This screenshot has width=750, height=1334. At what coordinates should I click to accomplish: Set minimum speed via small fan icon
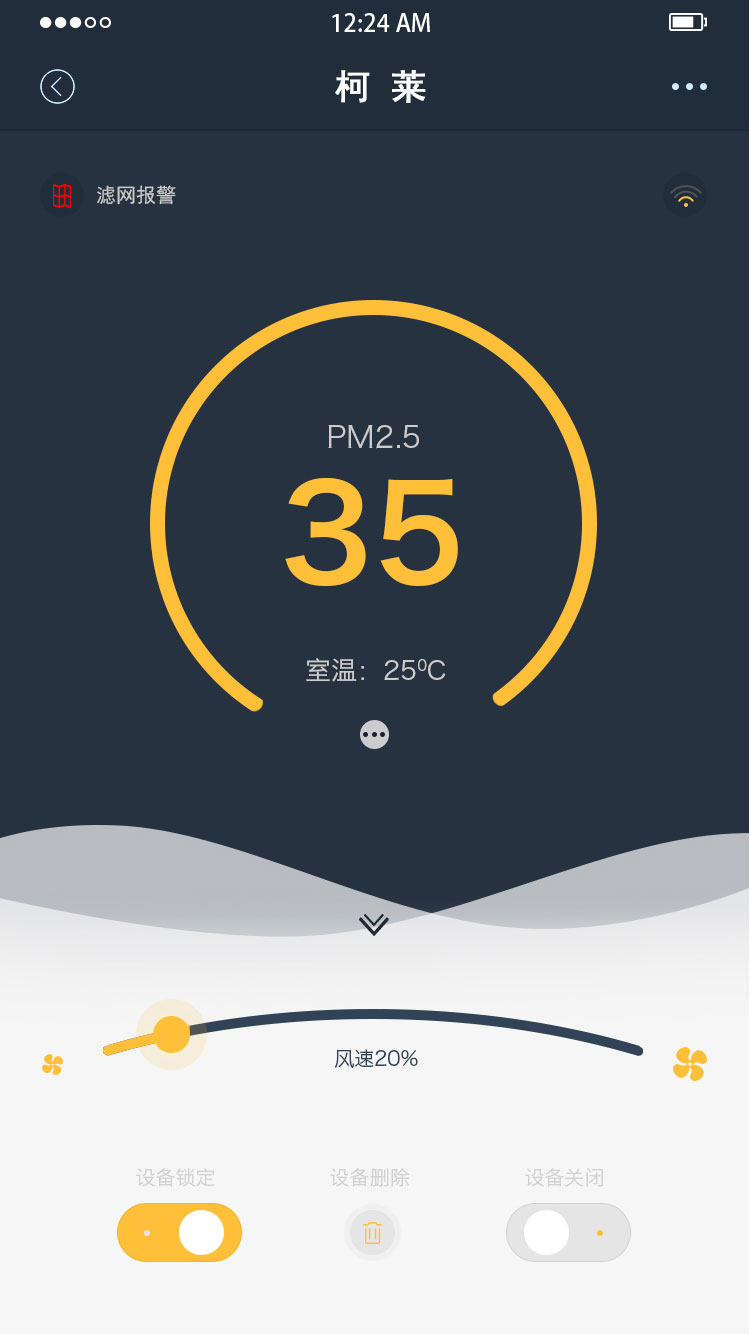click(53, 1065)
